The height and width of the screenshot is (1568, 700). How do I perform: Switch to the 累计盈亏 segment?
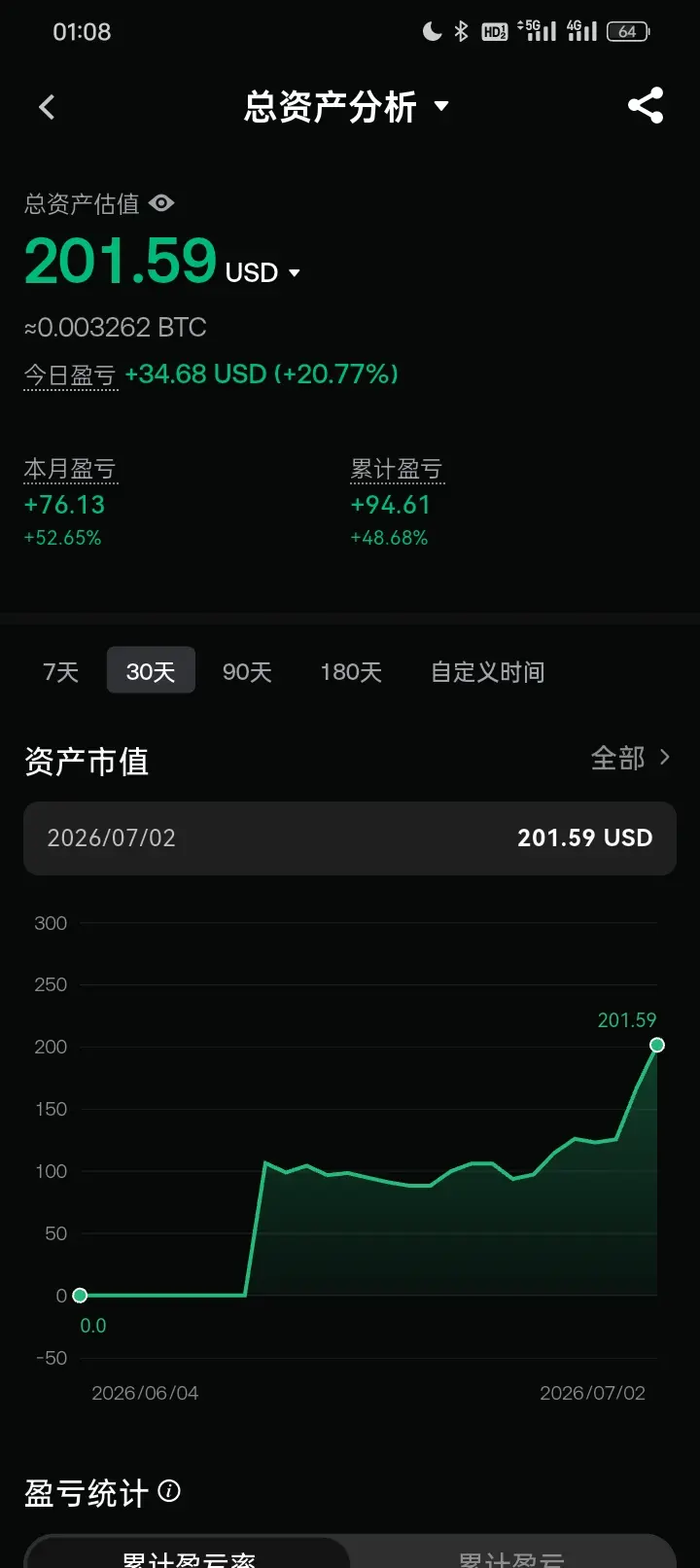click(x=511, y=1556)
